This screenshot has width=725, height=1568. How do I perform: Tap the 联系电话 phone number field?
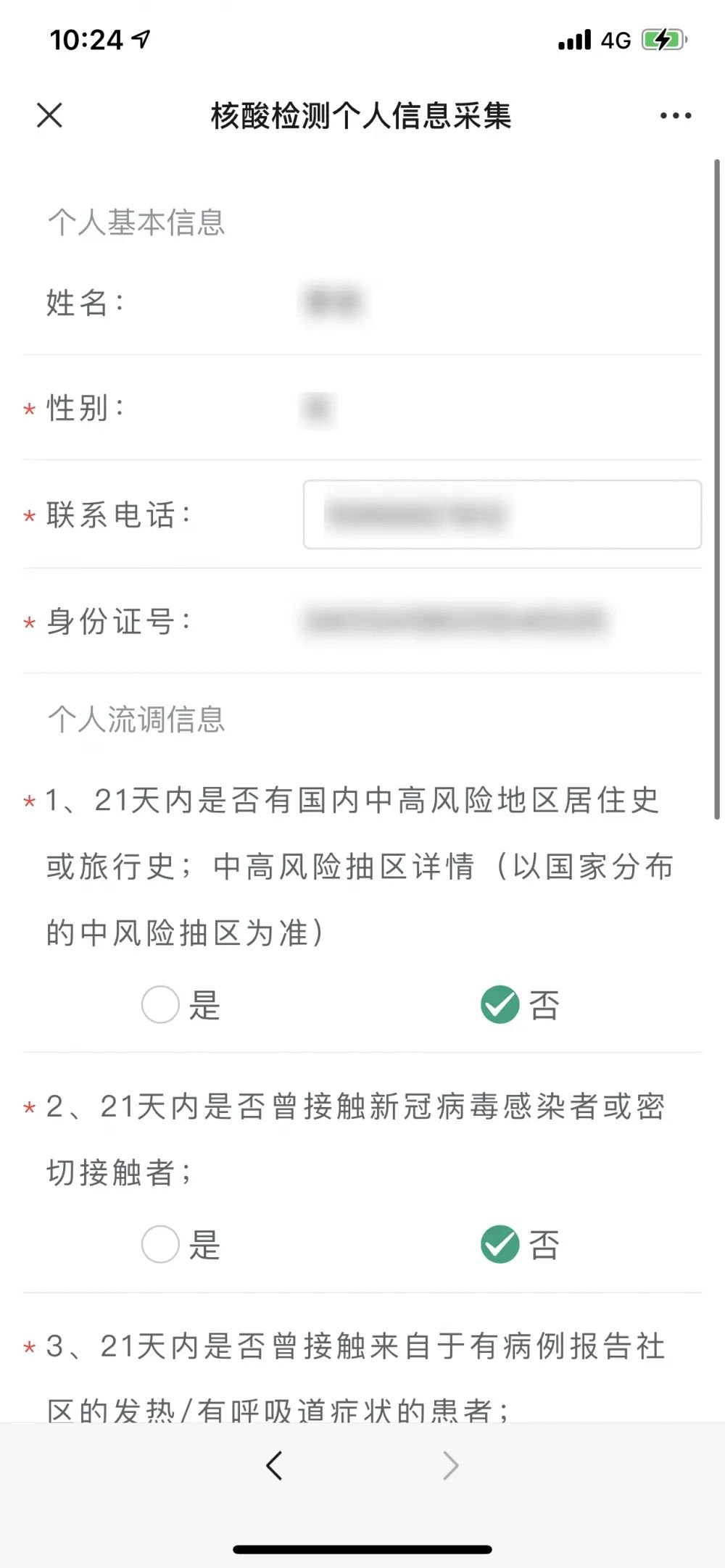pos(502,514)
